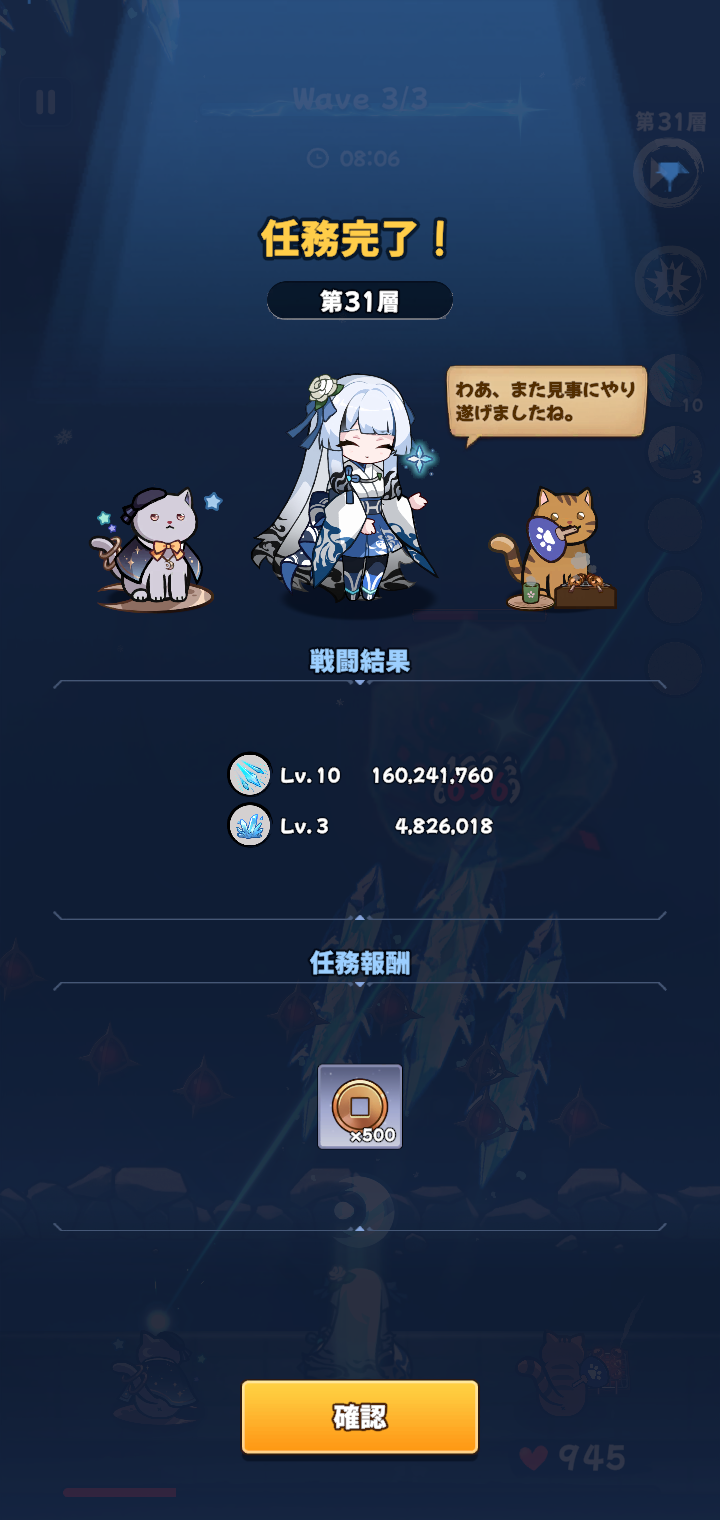The width and height of the screenshot is (720, 1520).
Task: Confirm mission results with 確認 button
Action: 359,1416
